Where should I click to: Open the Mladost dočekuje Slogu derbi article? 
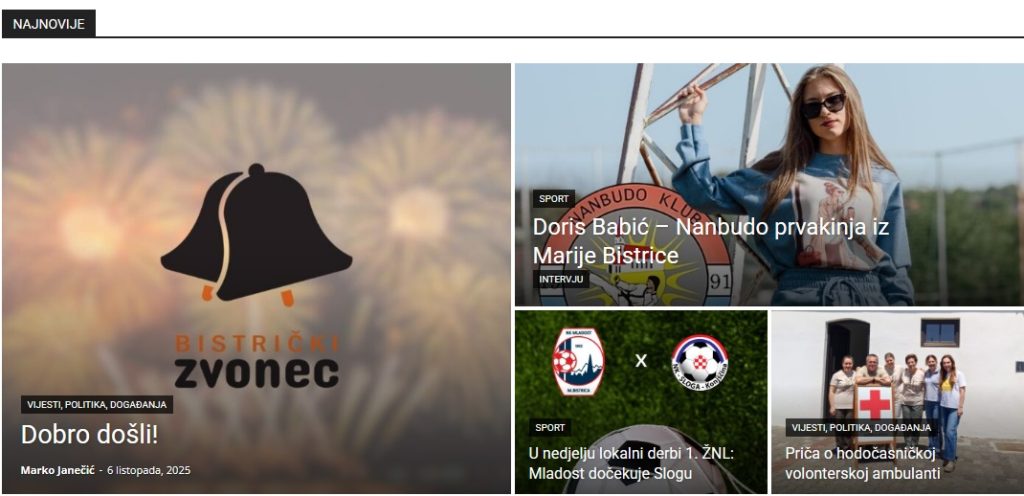coord(631,463)
